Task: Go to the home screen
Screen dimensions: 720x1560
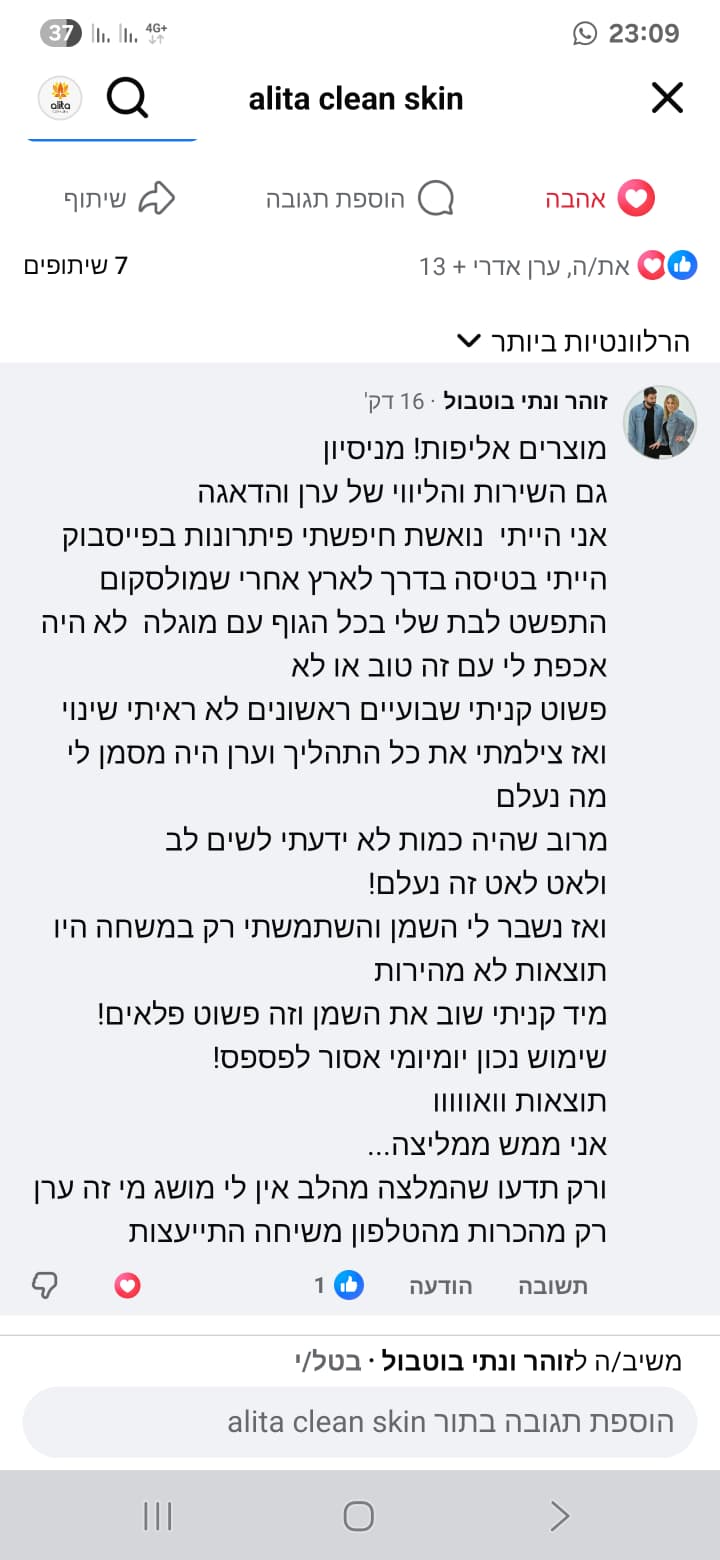Action: click(359, 1516)
